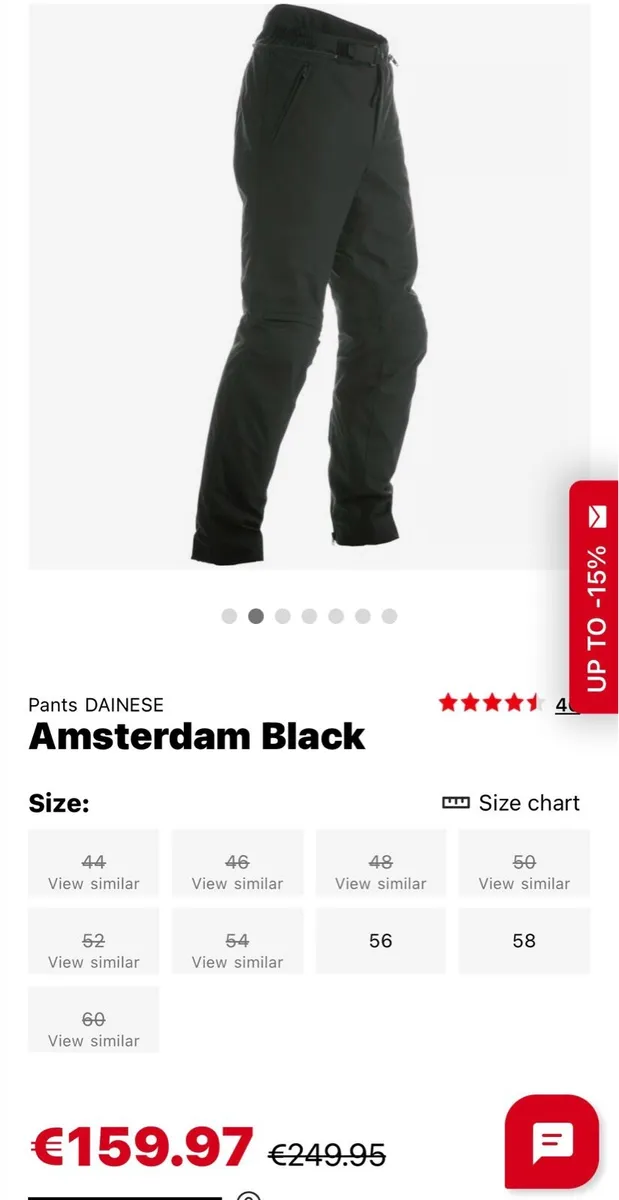View similar items for size 48
619x1200 pixels.
coord(380,872)
